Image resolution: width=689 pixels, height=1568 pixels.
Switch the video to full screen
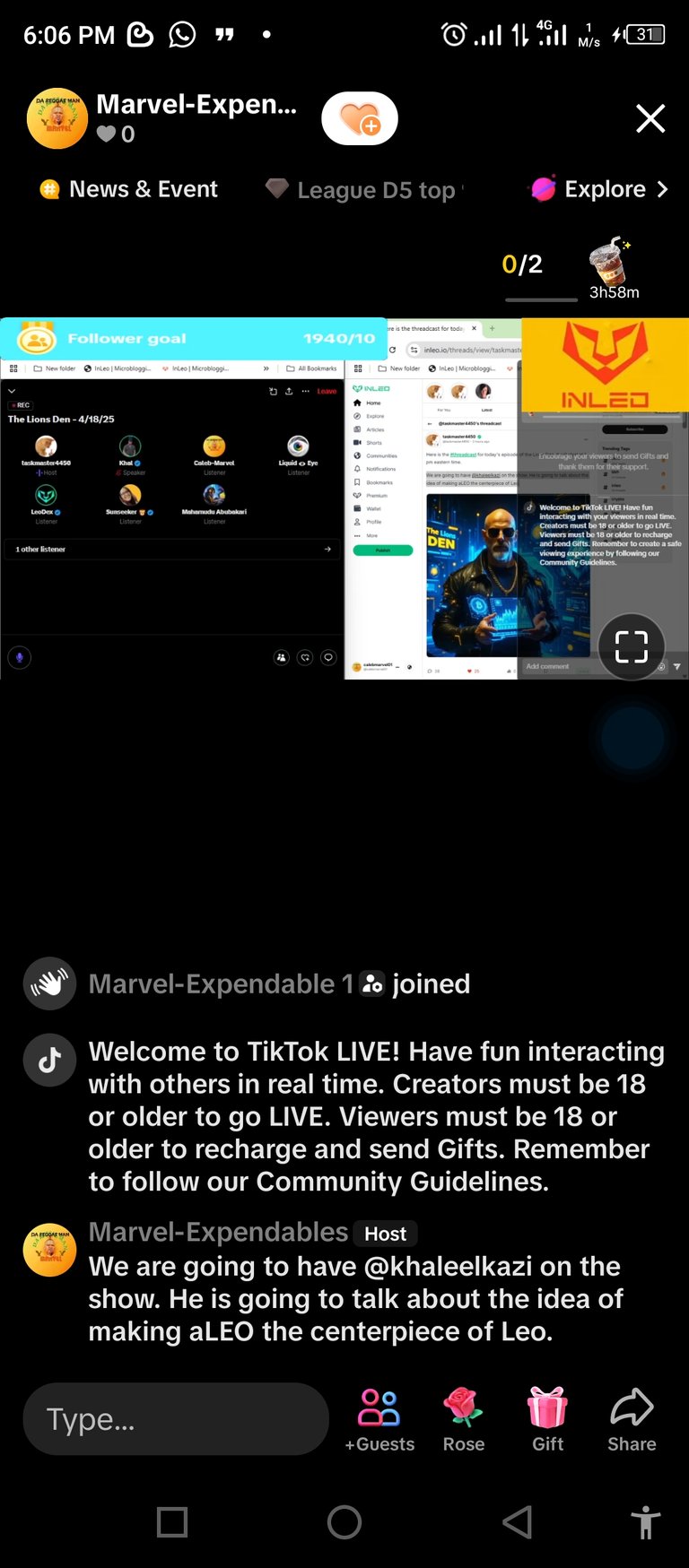coord(632,646)
